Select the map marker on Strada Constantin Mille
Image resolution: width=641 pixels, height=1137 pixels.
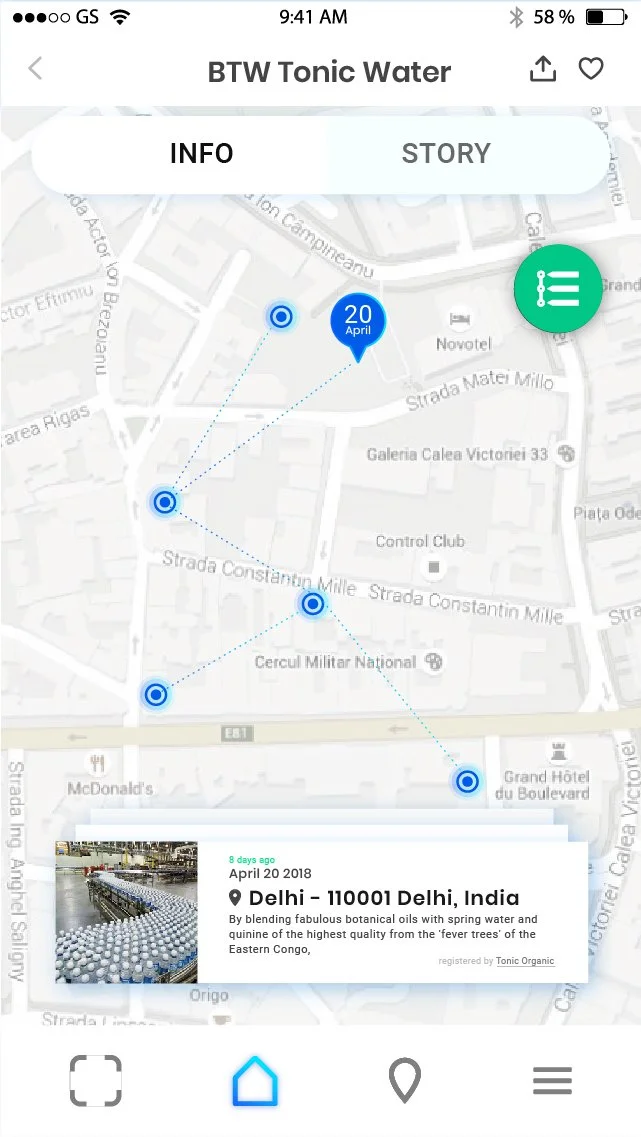313,603
